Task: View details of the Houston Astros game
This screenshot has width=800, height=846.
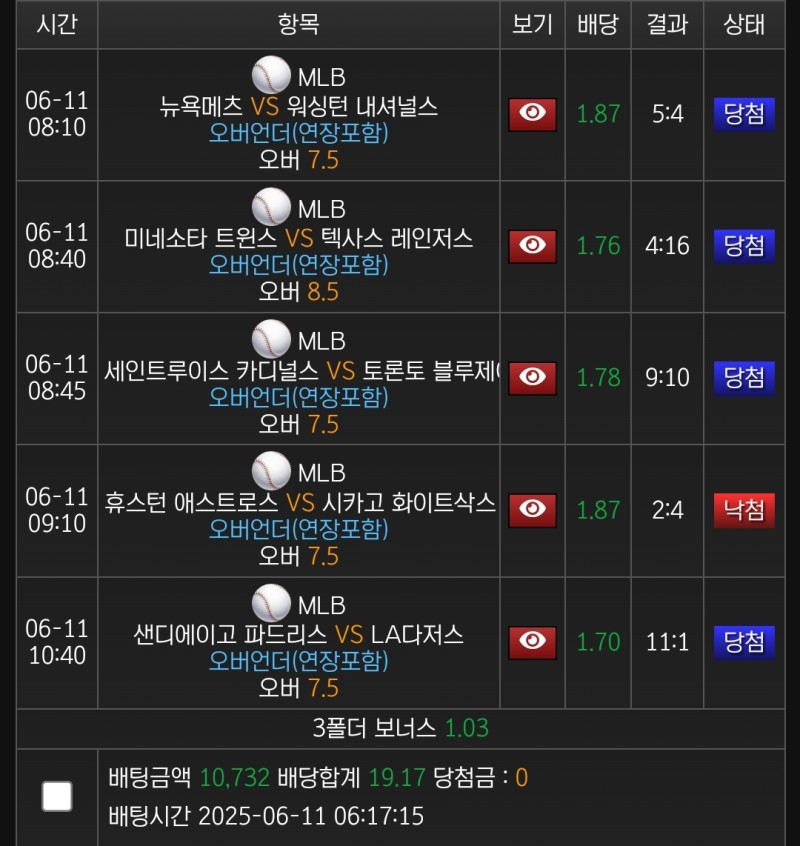Action: [x=532, y=510]
